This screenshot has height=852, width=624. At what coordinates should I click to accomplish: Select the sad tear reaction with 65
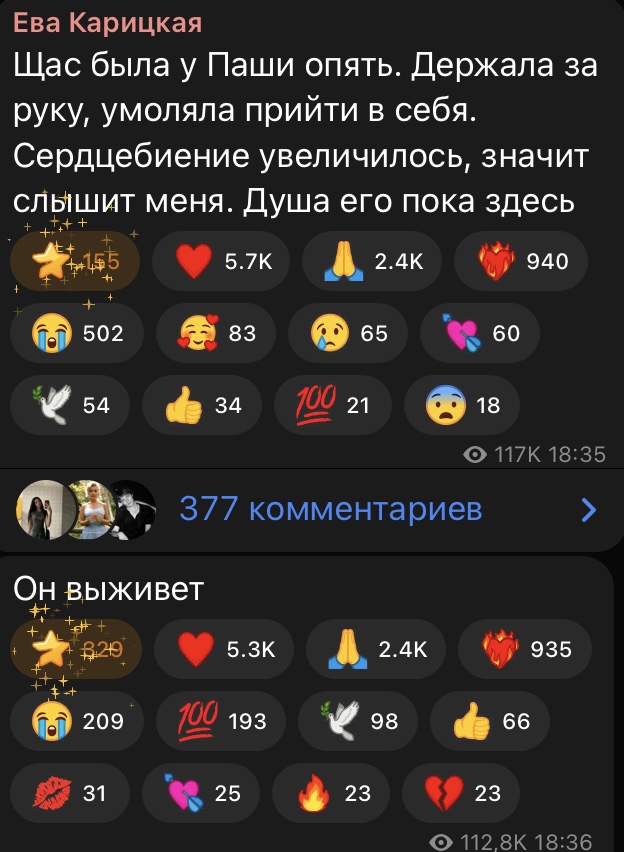point(346,333)
